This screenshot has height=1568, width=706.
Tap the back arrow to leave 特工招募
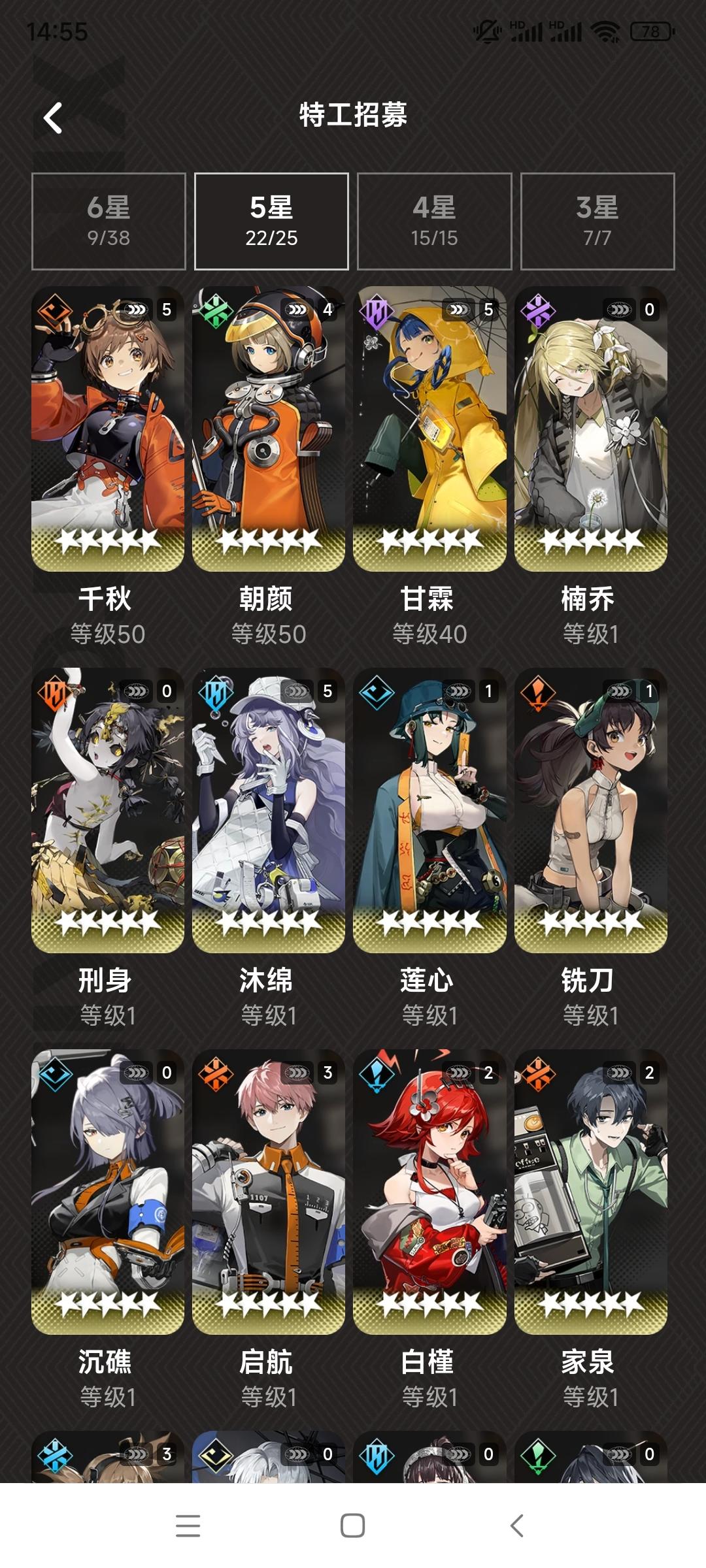click(x=52, y=118)
